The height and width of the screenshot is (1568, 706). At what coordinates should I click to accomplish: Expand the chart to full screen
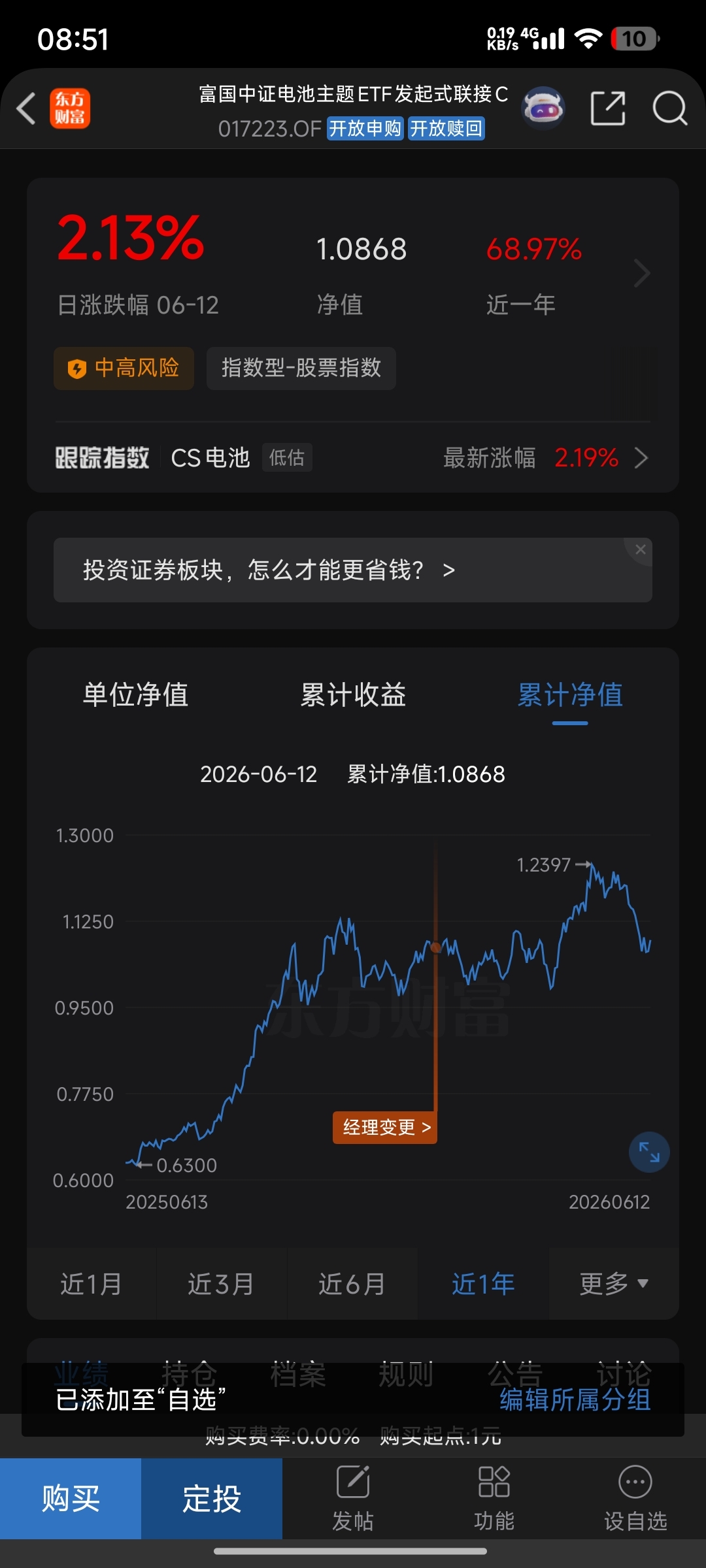pos(649,1152)
